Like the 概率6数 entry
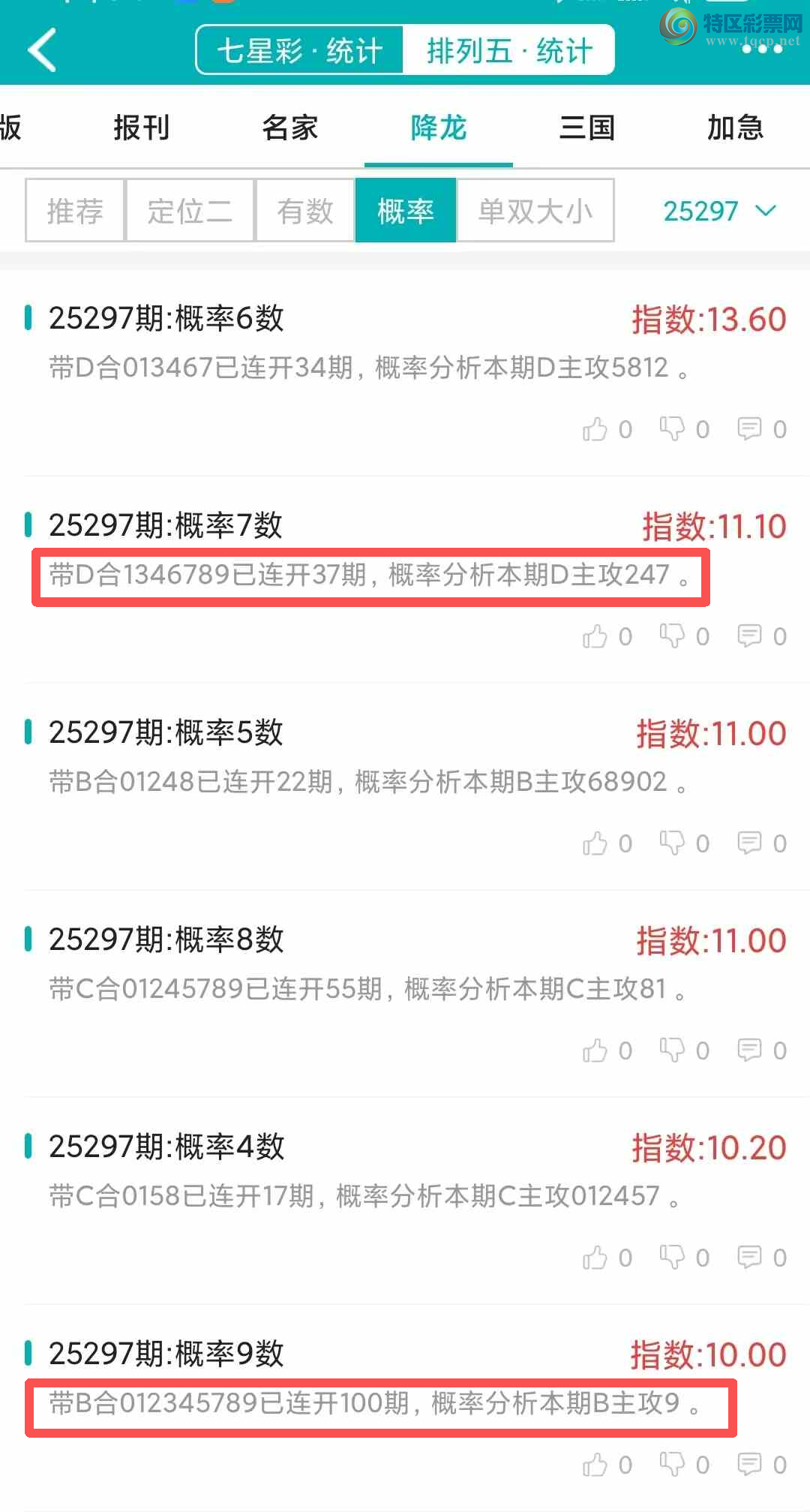This screenshot has height=1512, width=810. (x=595, y=429)
